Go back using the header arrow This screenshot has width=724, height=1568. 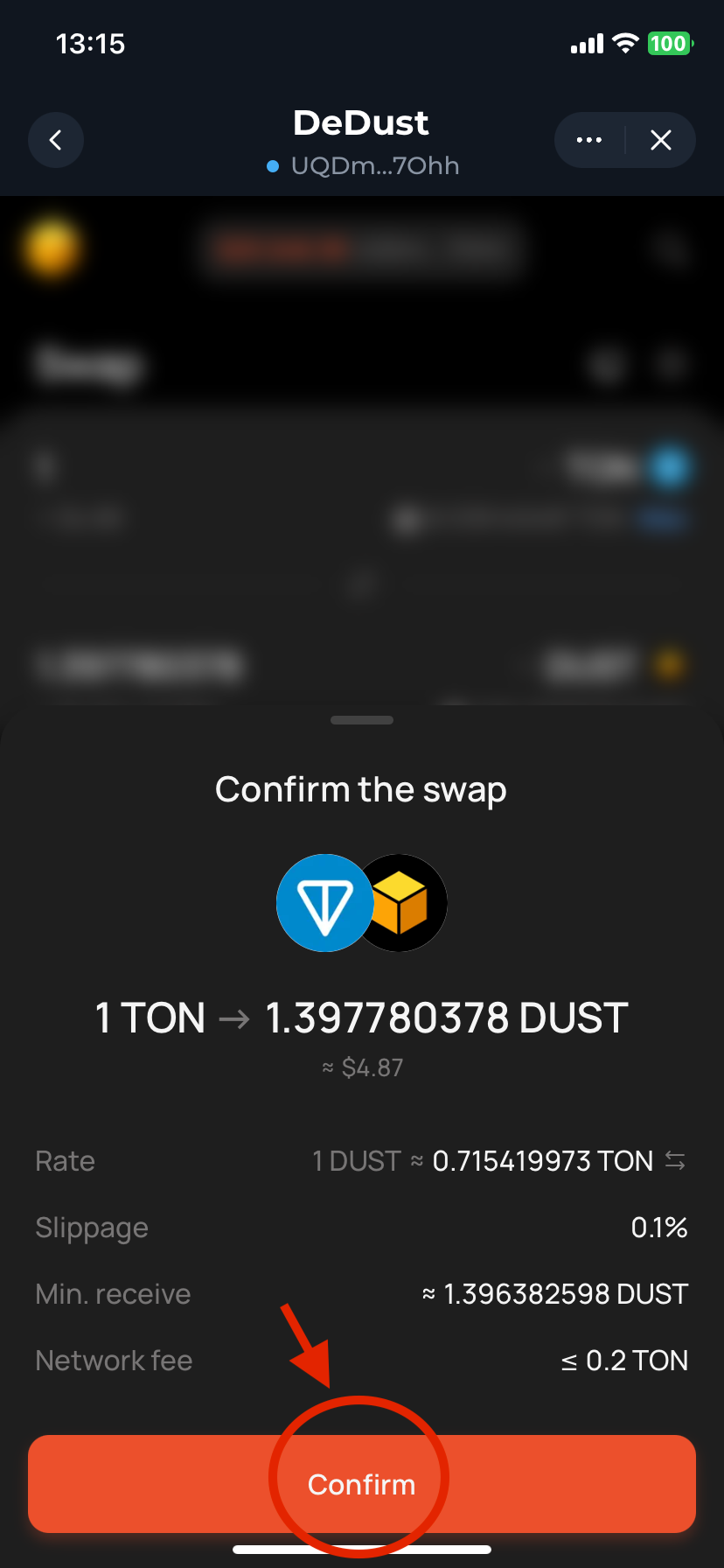point(56,140)
